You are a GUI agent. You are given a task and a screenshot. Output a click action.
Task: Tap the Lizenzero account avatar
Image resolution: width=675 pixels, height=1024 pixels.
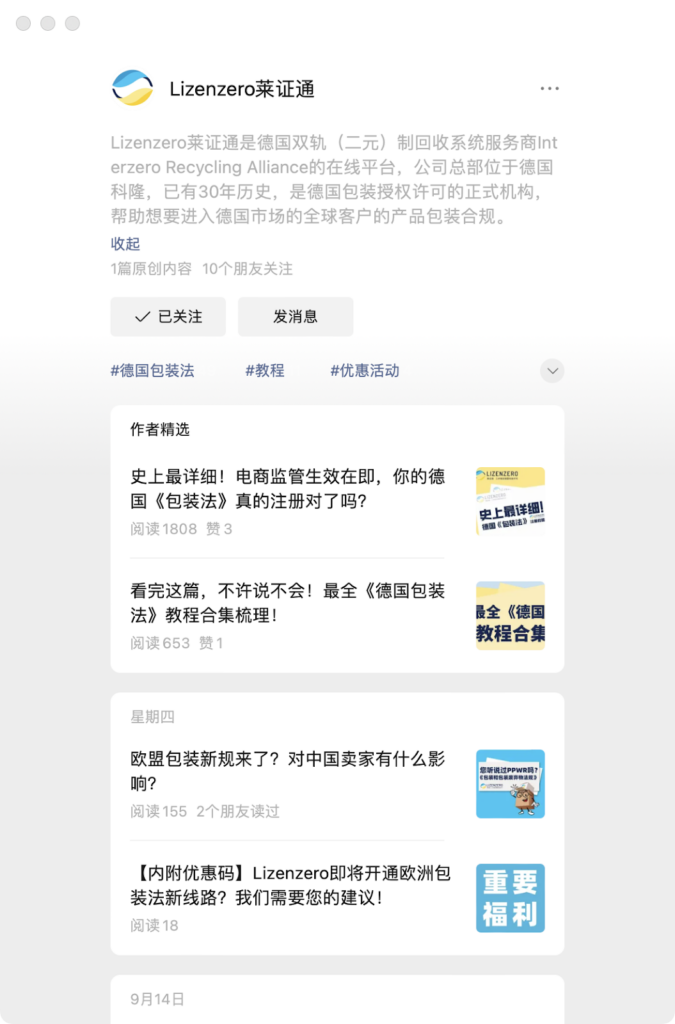tap(132, 89)
